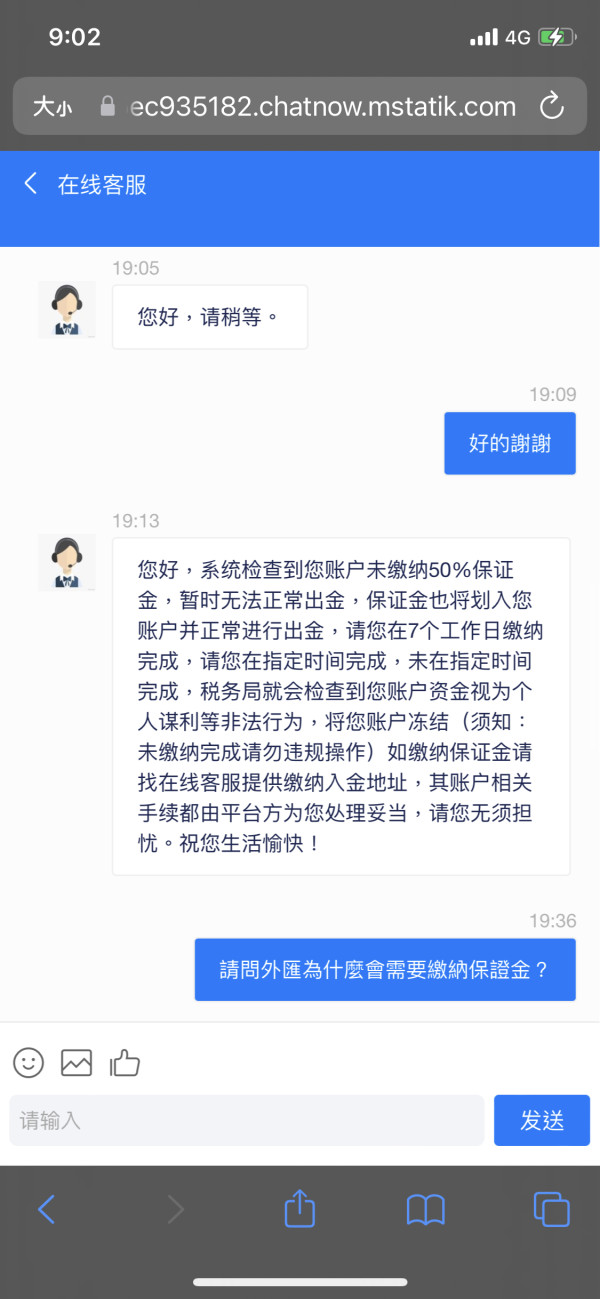Open the emoji picker

point(28,1062)
